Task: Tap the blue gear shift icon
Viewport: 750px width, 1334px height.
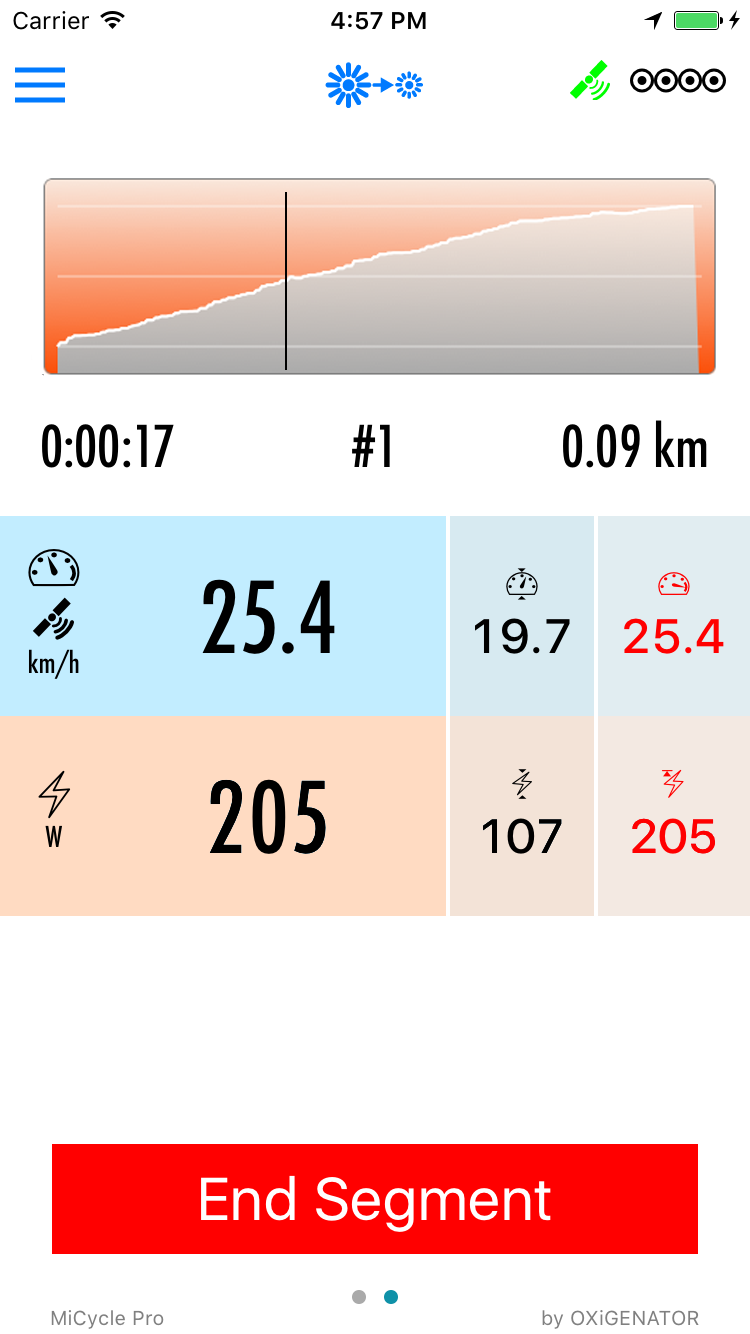Action: (x=375, y=86)
